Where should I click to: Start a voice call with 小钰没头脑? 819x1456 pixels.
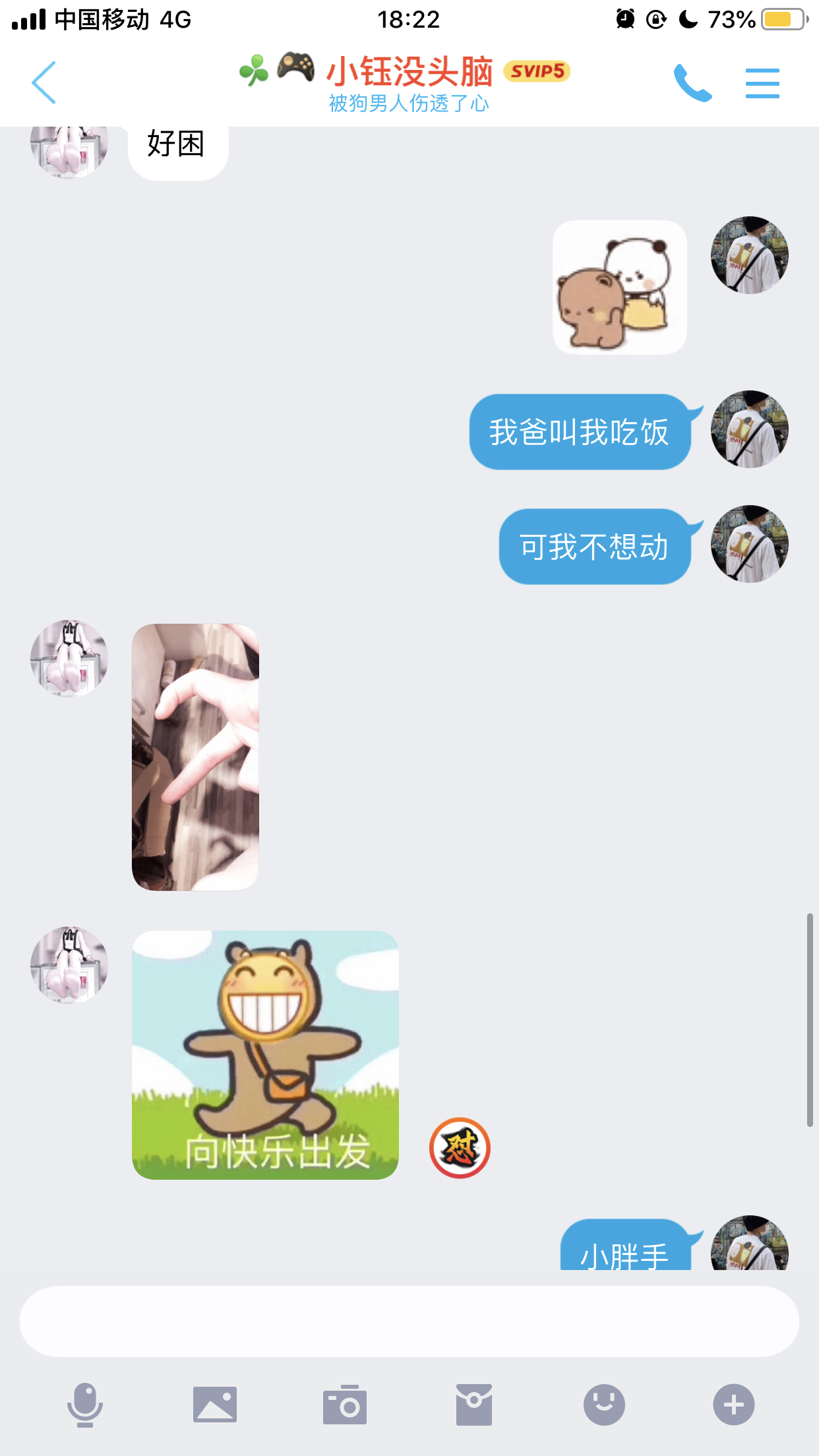[x=692, y=82]
